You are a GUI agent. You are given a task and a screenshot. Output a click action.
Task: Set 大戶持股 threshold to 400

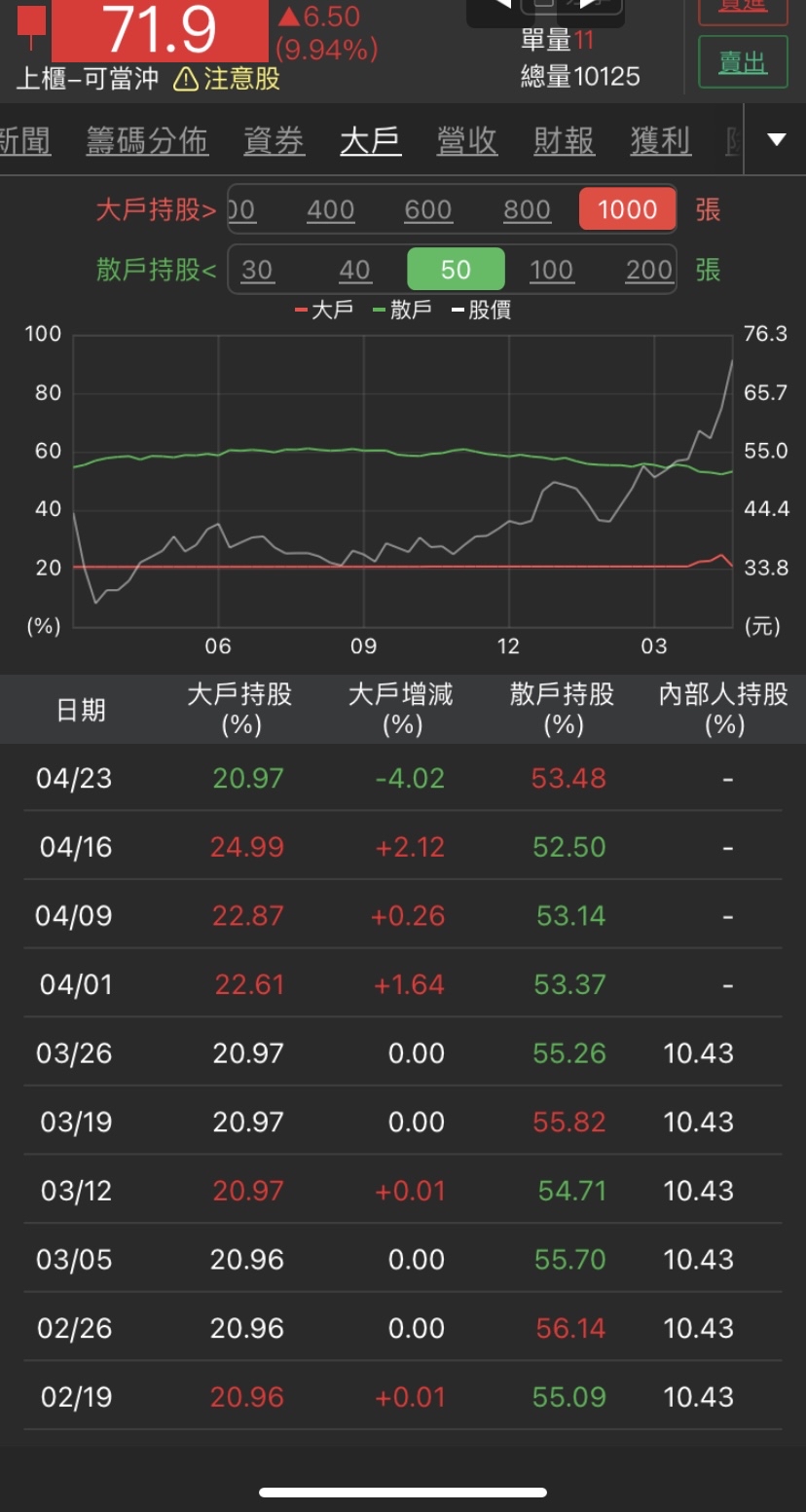point(331,209)
